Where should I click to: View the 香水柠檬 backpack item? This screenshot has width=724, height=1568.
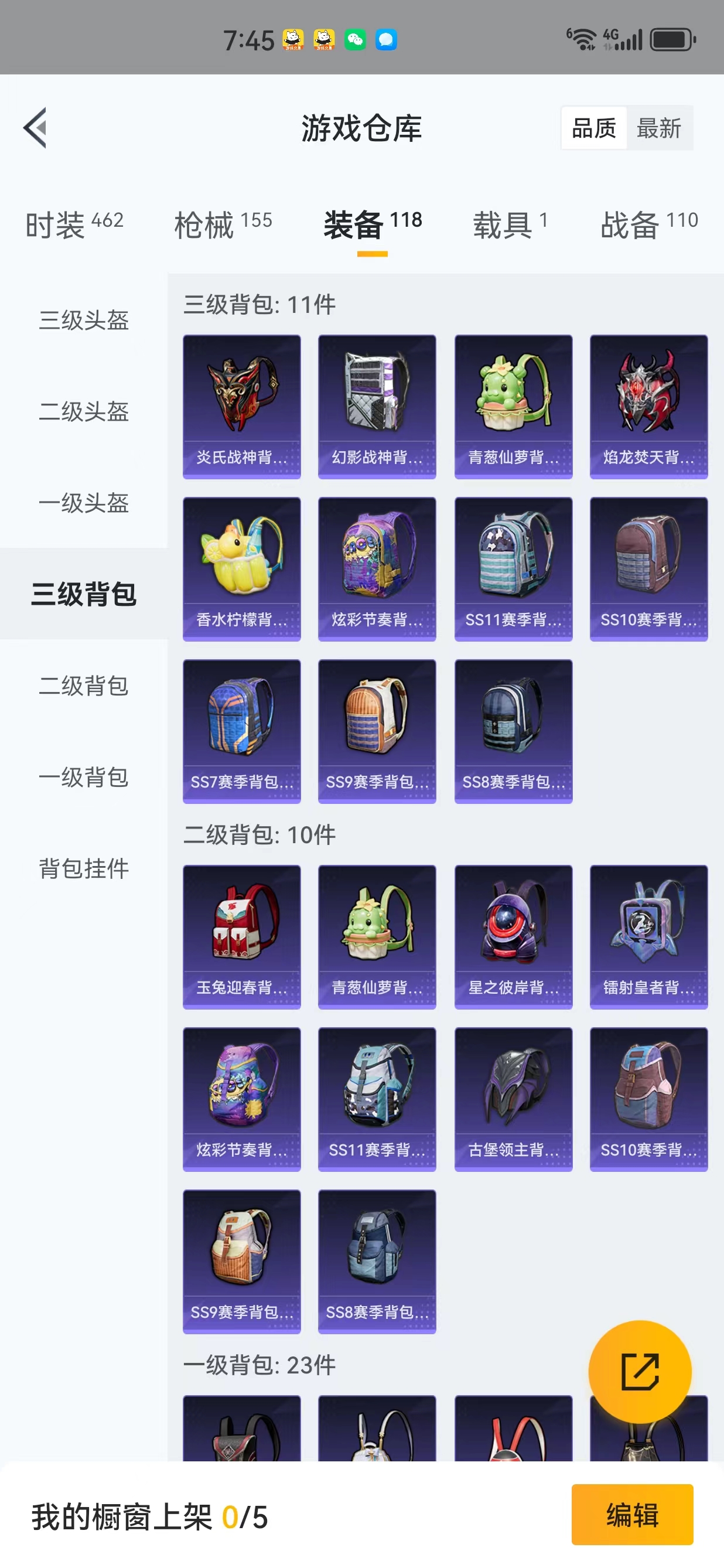pos(241,569)
